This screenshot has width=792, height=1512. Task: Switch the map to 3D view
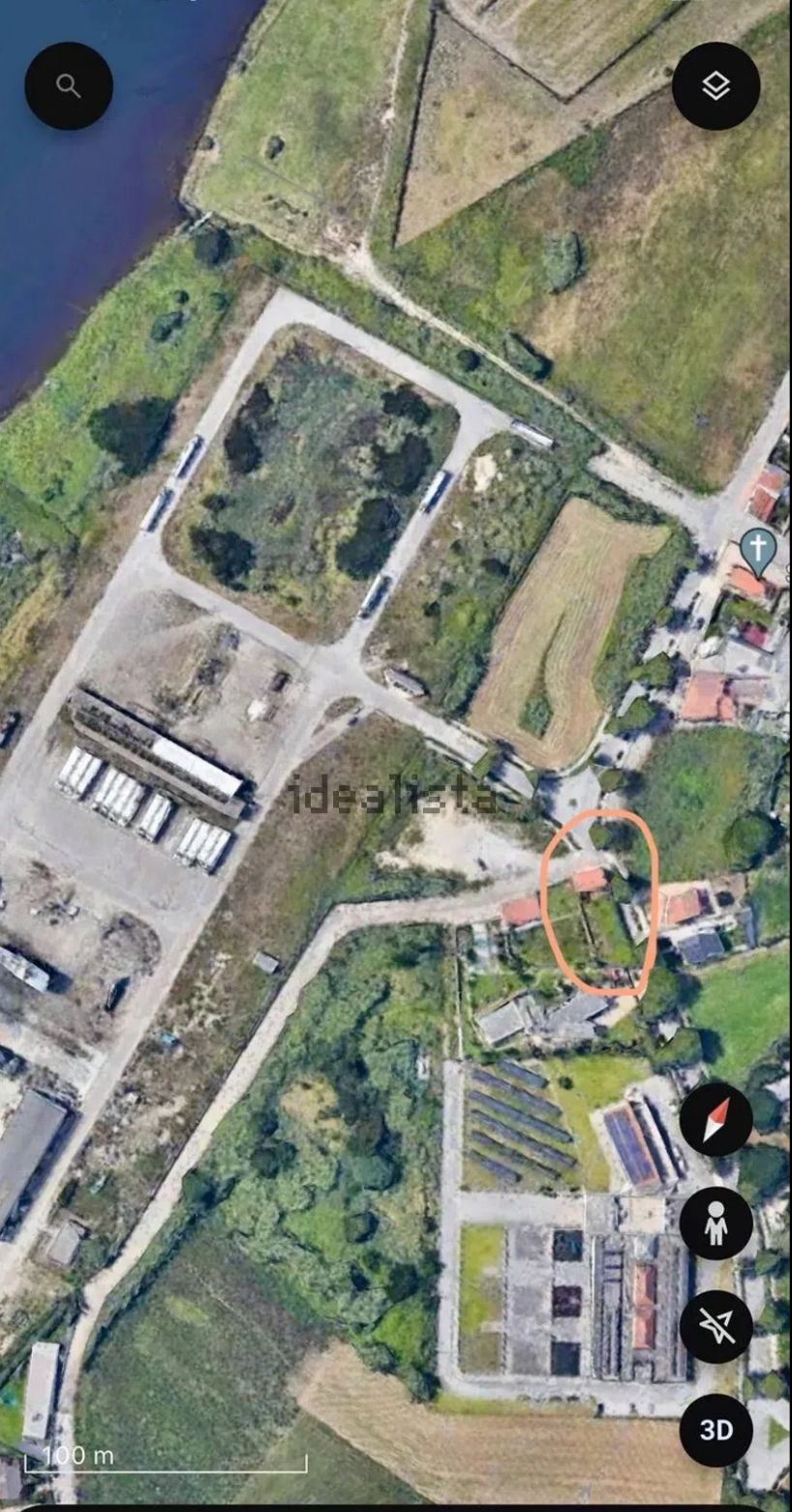(x=716, y=1430)
